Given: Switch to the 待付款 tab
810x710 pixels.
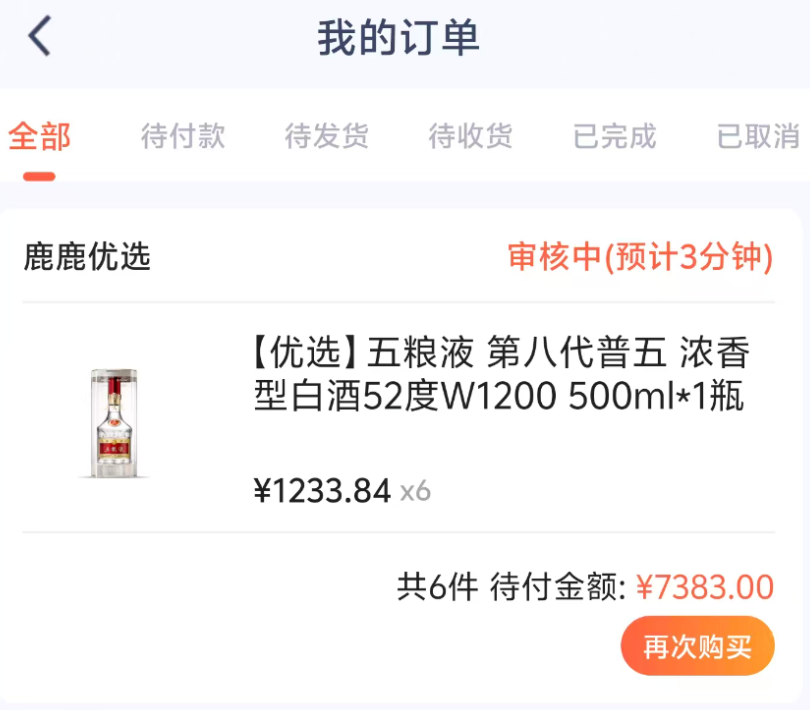Looking at the screenshot, I should click(x=183, y=137).
